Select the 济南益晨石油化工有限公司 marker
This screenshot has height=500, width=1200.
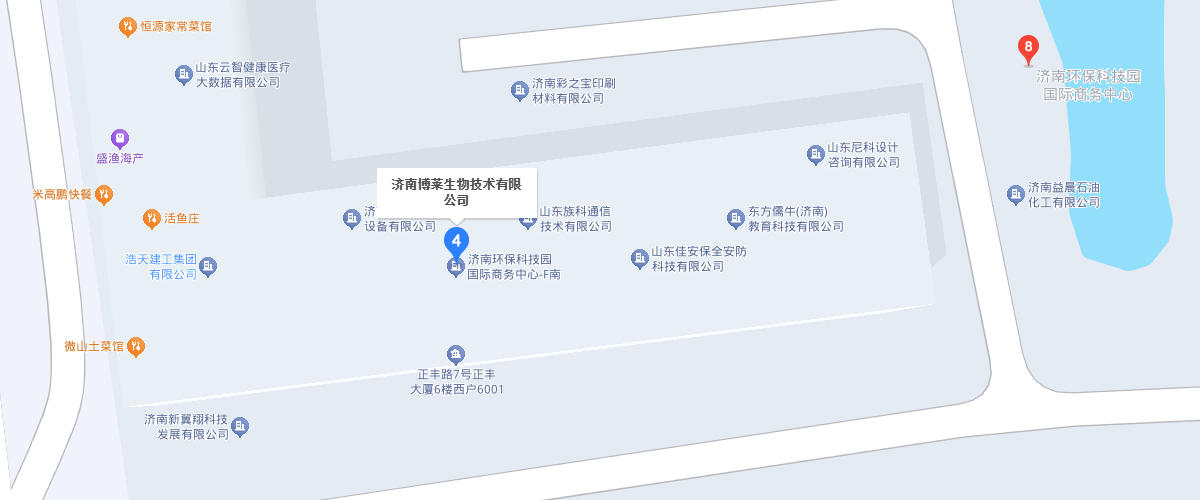pyautogui.click(x=1016, y=191)
